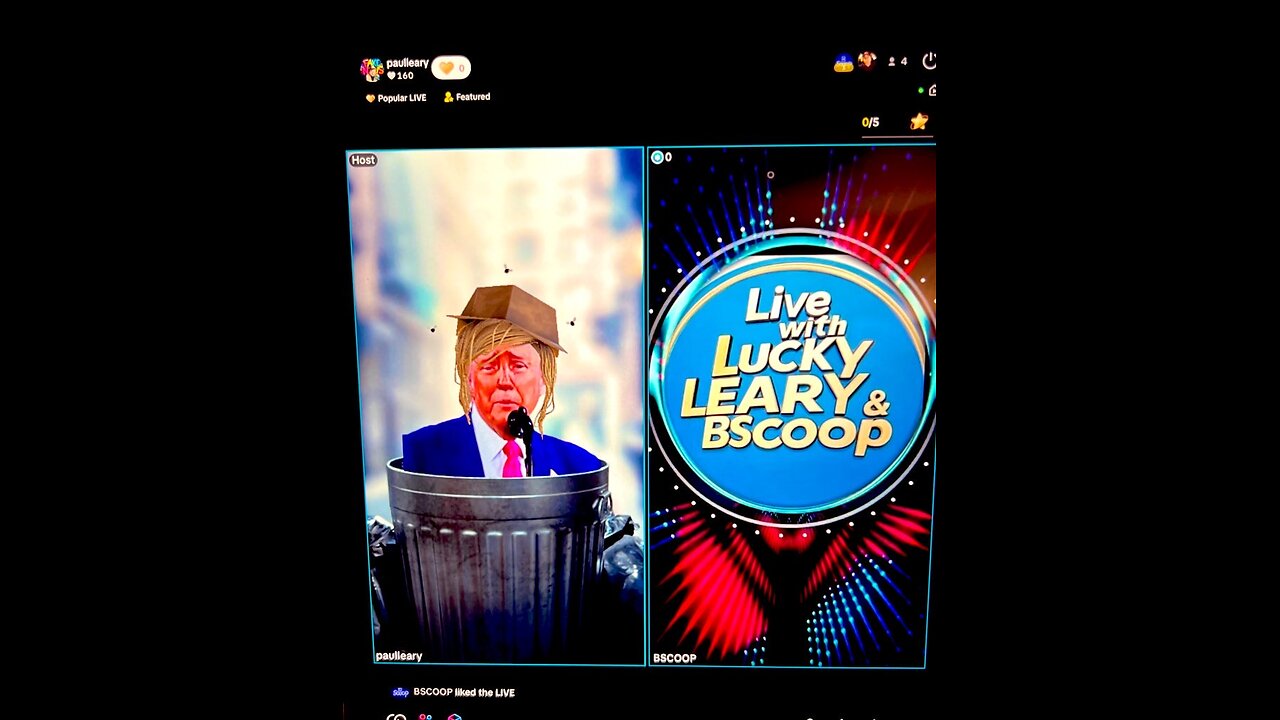Open the Featured badge chip

[467, 97]
